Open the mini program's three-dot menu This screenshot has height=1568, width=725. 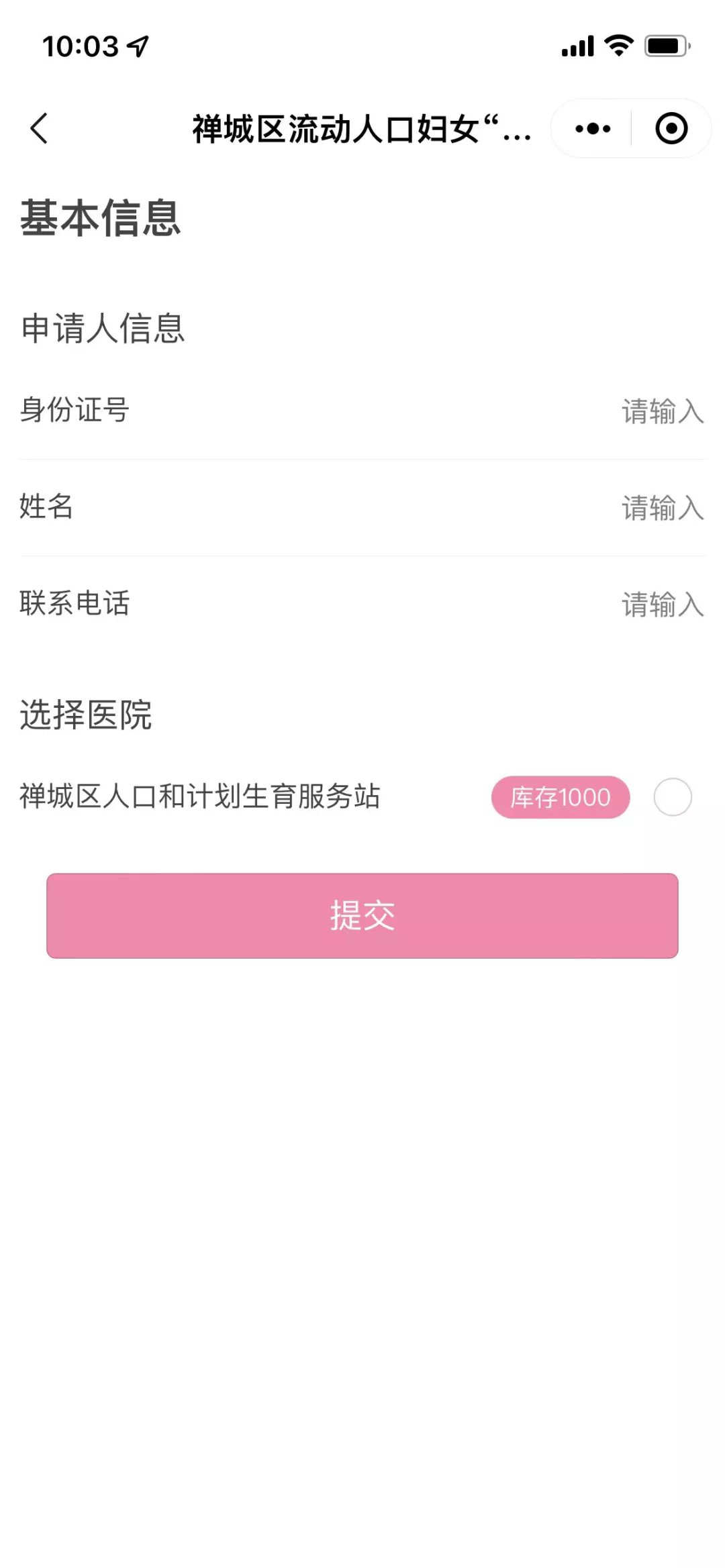593,128
